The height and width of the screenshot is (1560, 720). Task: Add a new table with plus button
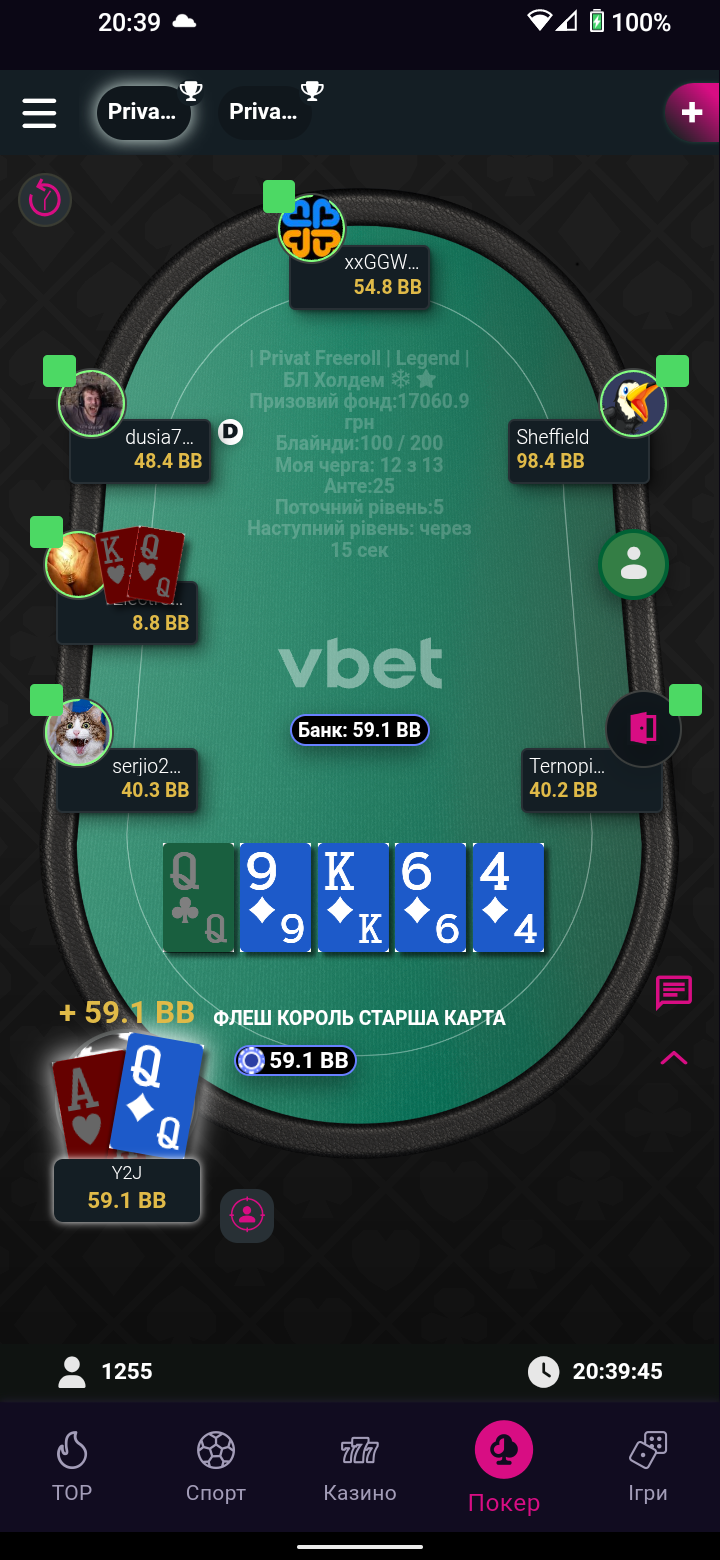pyautogui.click(x=692, y=112)
